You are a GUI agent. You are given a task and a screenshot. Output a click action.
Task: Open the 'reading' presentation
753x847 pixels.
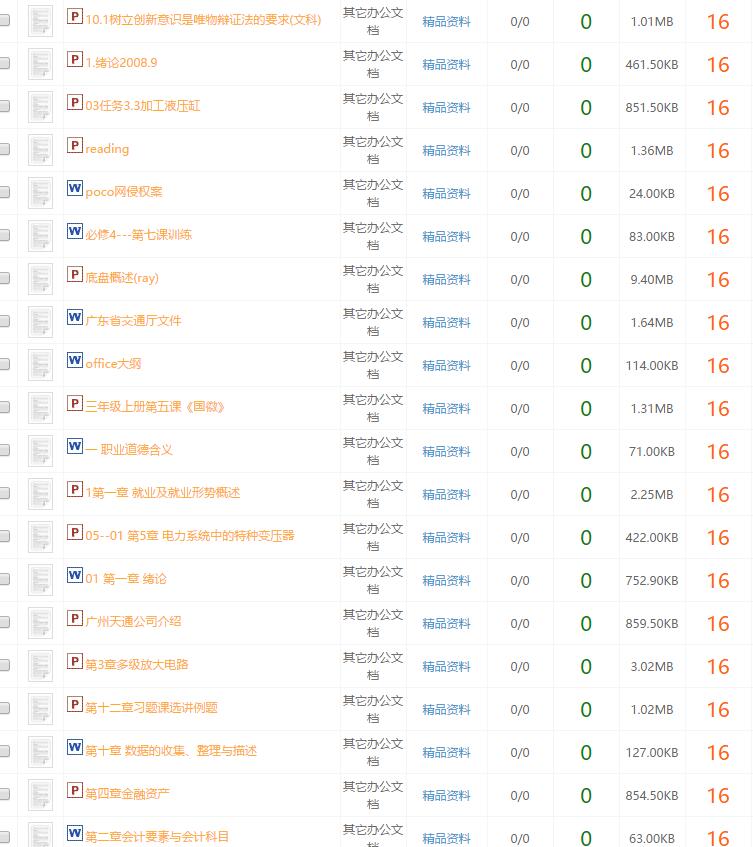107,148
